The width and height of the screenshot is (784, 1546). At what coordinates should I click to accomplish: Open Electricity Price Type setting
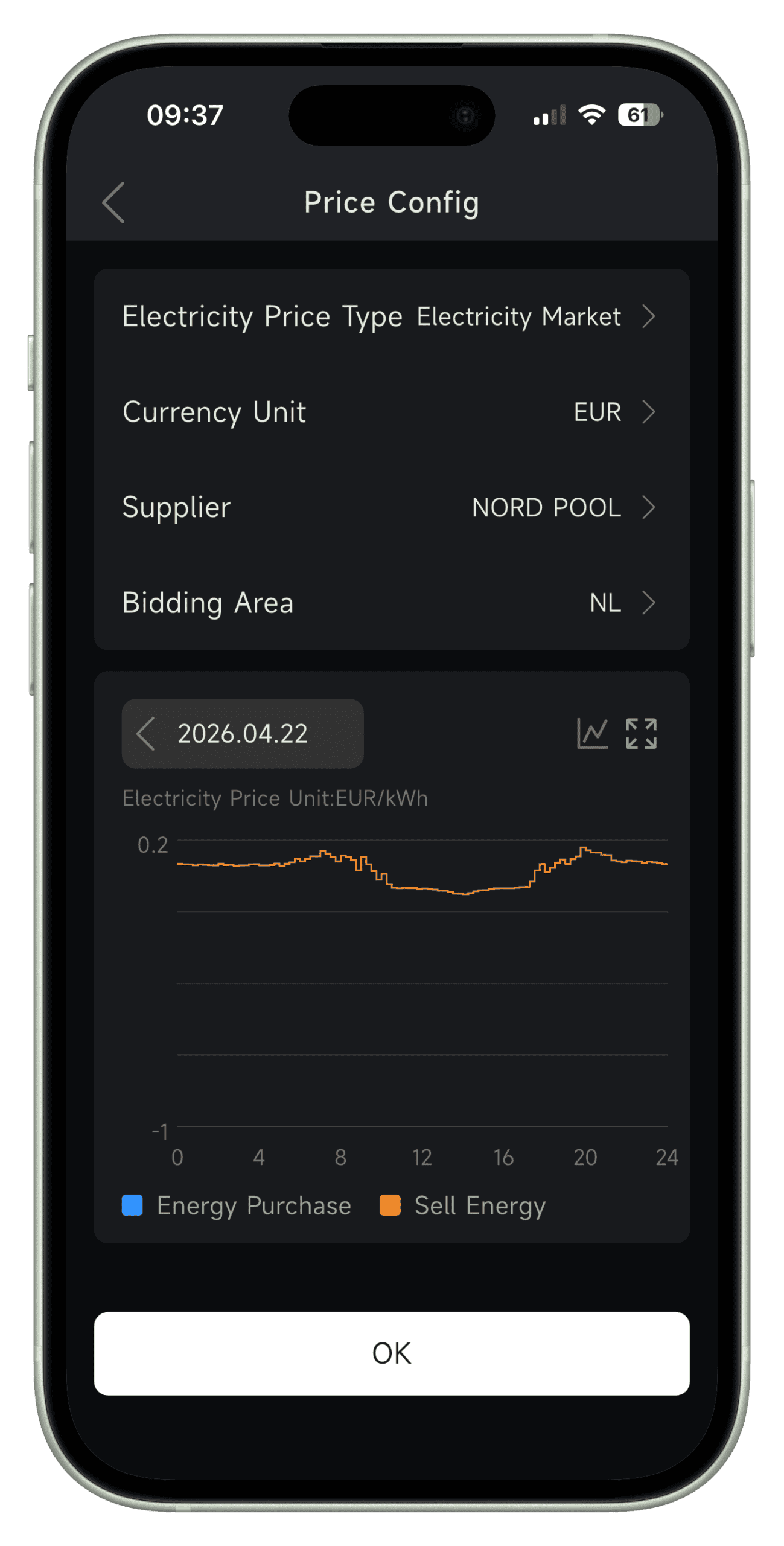point(391,316)
